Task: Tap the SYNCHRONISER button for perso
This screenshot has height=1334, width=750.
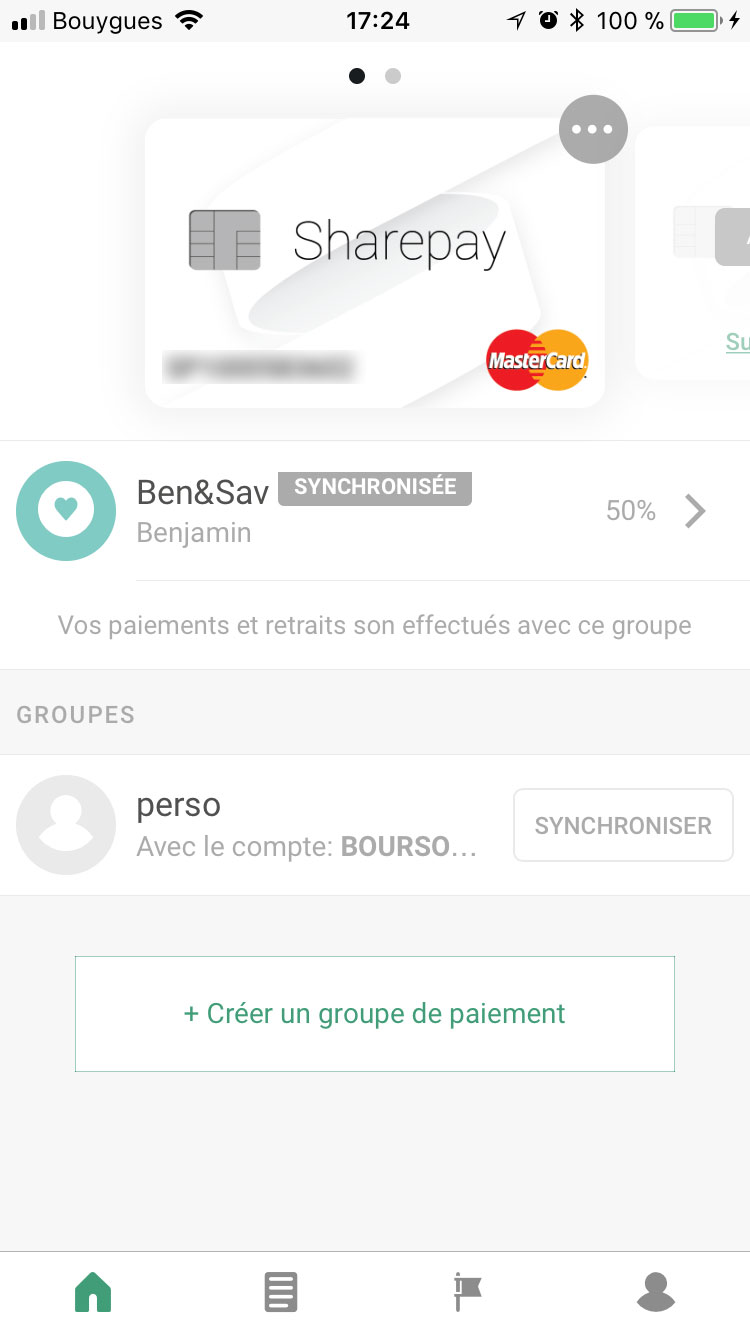Action: point(623,826)
